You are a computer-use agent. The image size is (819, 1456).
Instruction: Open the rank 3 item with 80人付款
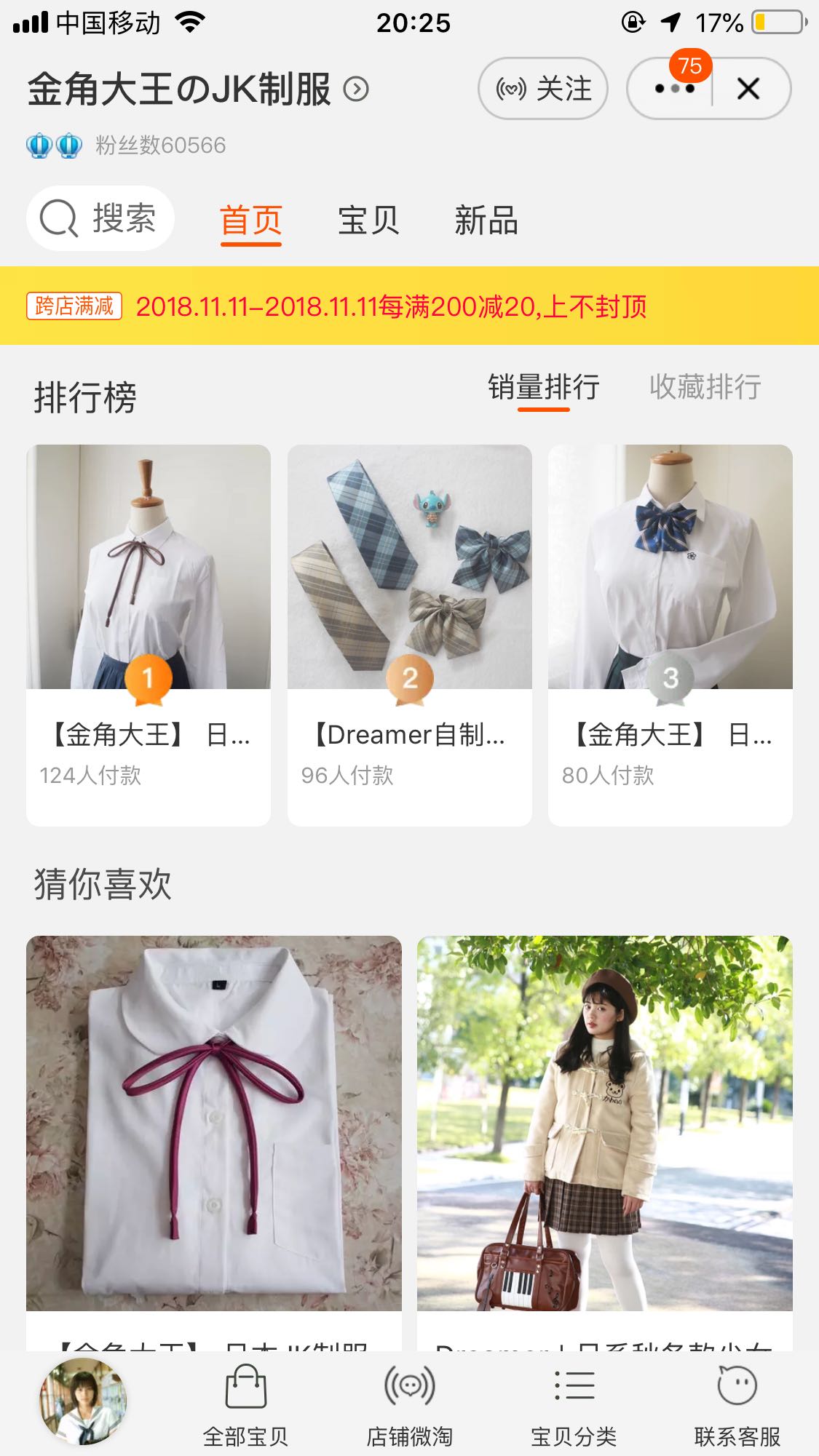click(x=670, y=633)
